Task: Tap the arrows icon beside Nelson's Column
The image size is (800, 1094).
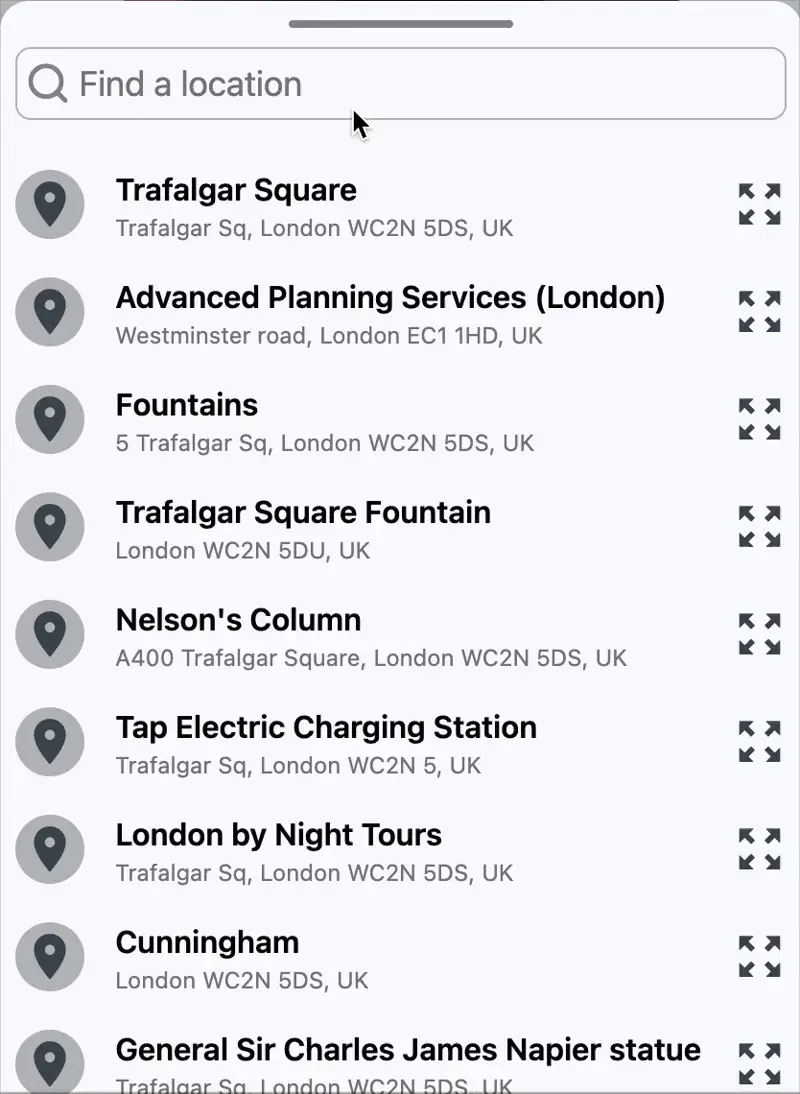Action: tap(760, 634)
